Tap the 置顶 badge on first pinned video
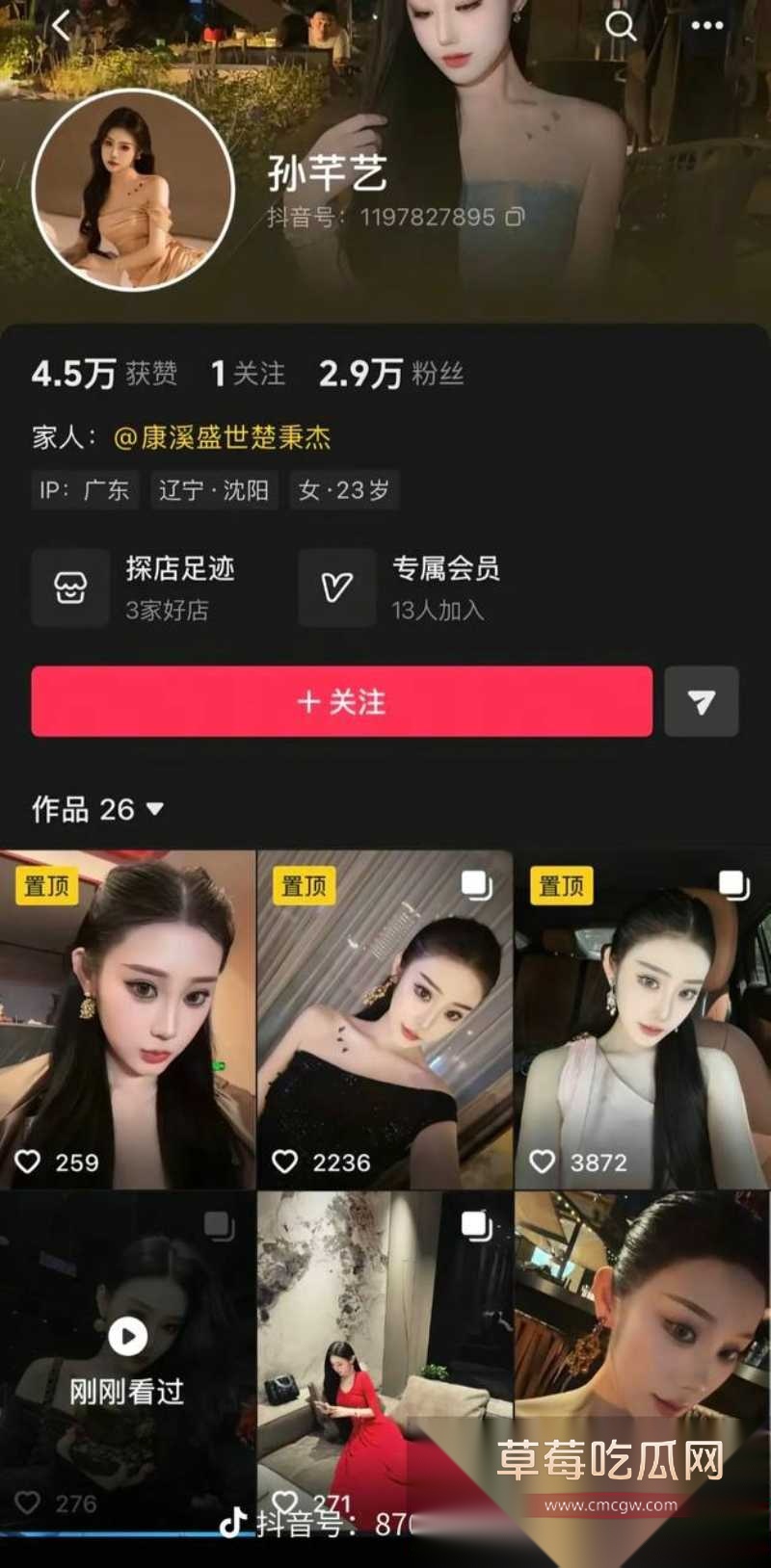 (x=44, y=884)
